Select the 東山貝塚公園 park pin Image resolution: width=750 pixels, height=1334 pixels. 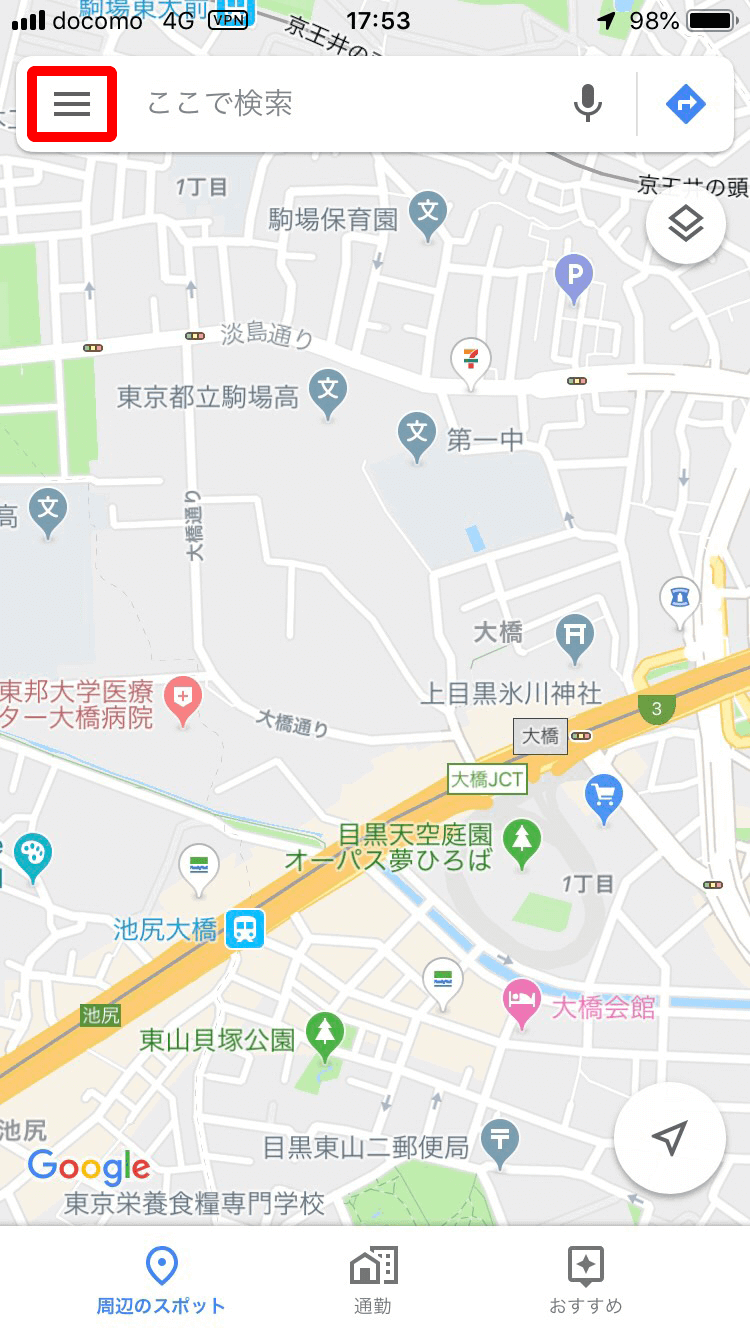(x=324, y=1033)
